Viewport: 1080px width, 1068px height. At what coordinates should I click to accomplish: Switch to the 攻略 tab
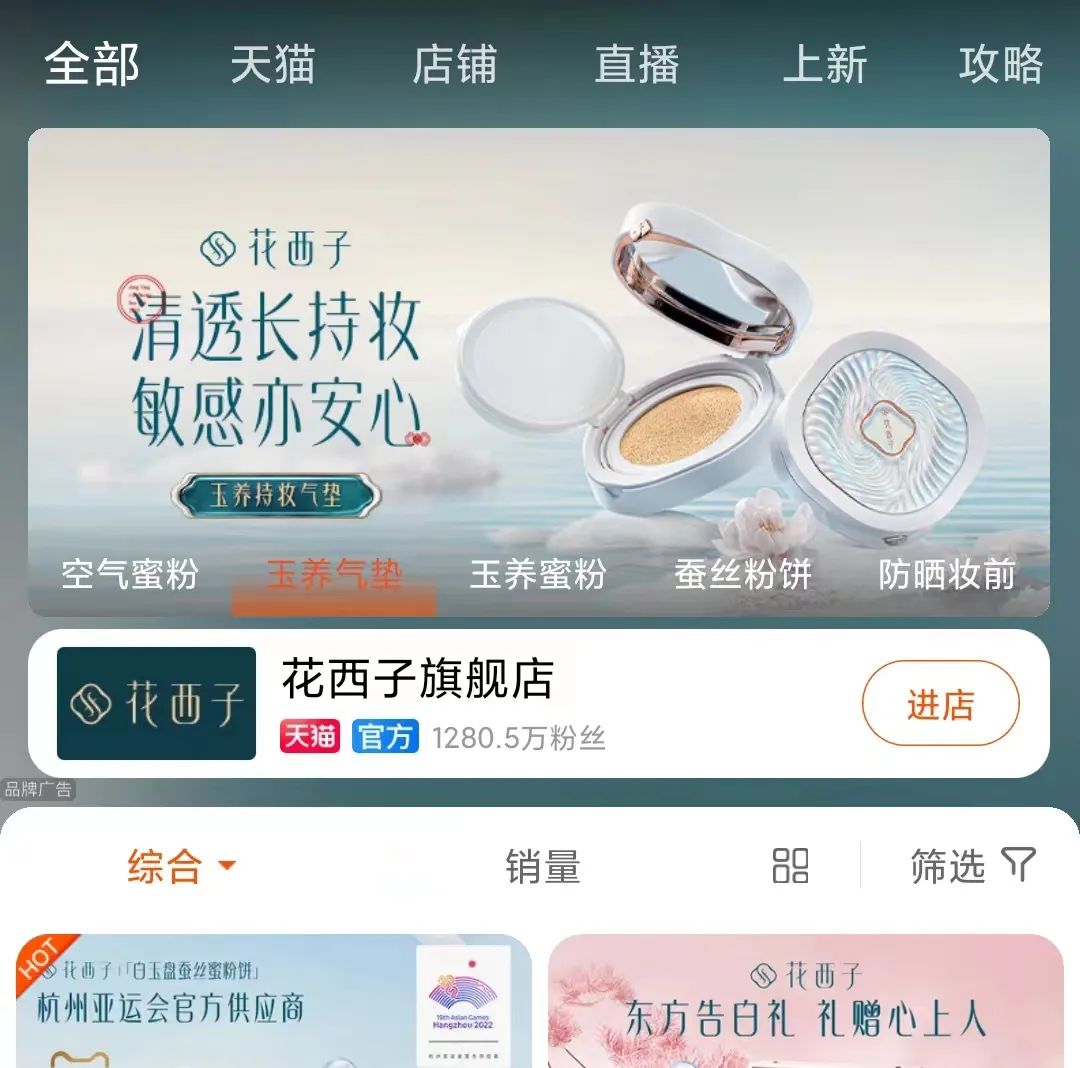tap(1001, 65)
